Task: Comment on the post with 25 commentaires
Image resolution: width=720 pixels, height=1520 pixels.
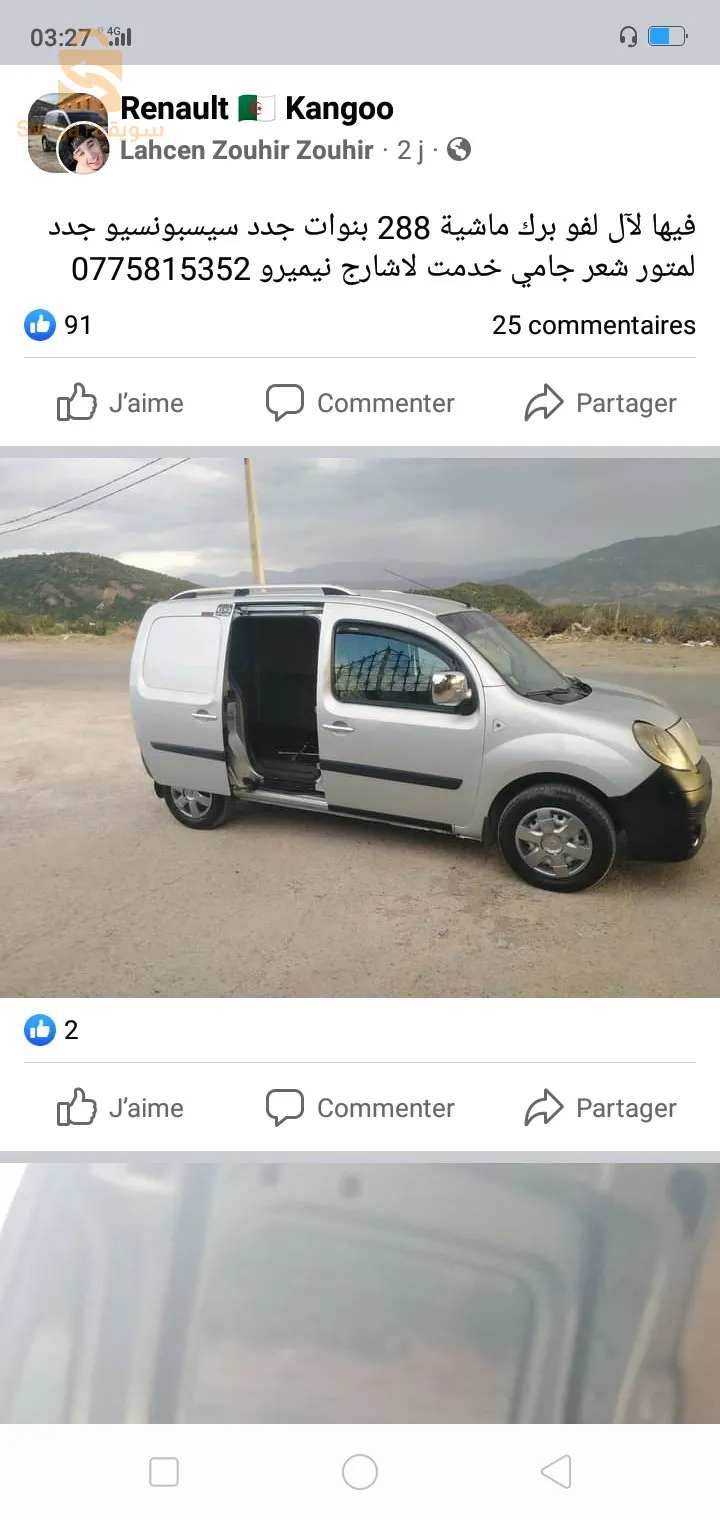Action: [360, 403]
